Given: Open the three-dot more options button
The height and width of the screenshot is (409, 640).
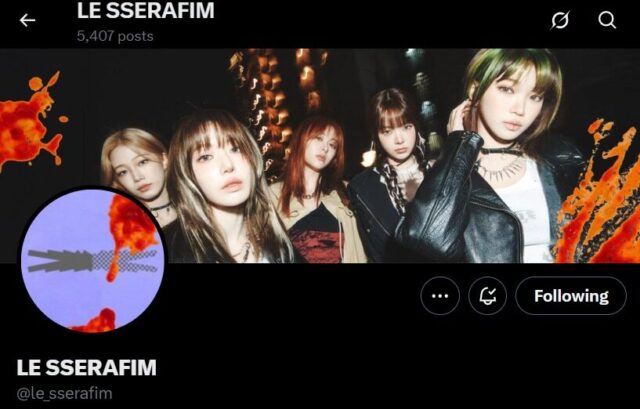Looking at the screenshot, I should [439, 296].
